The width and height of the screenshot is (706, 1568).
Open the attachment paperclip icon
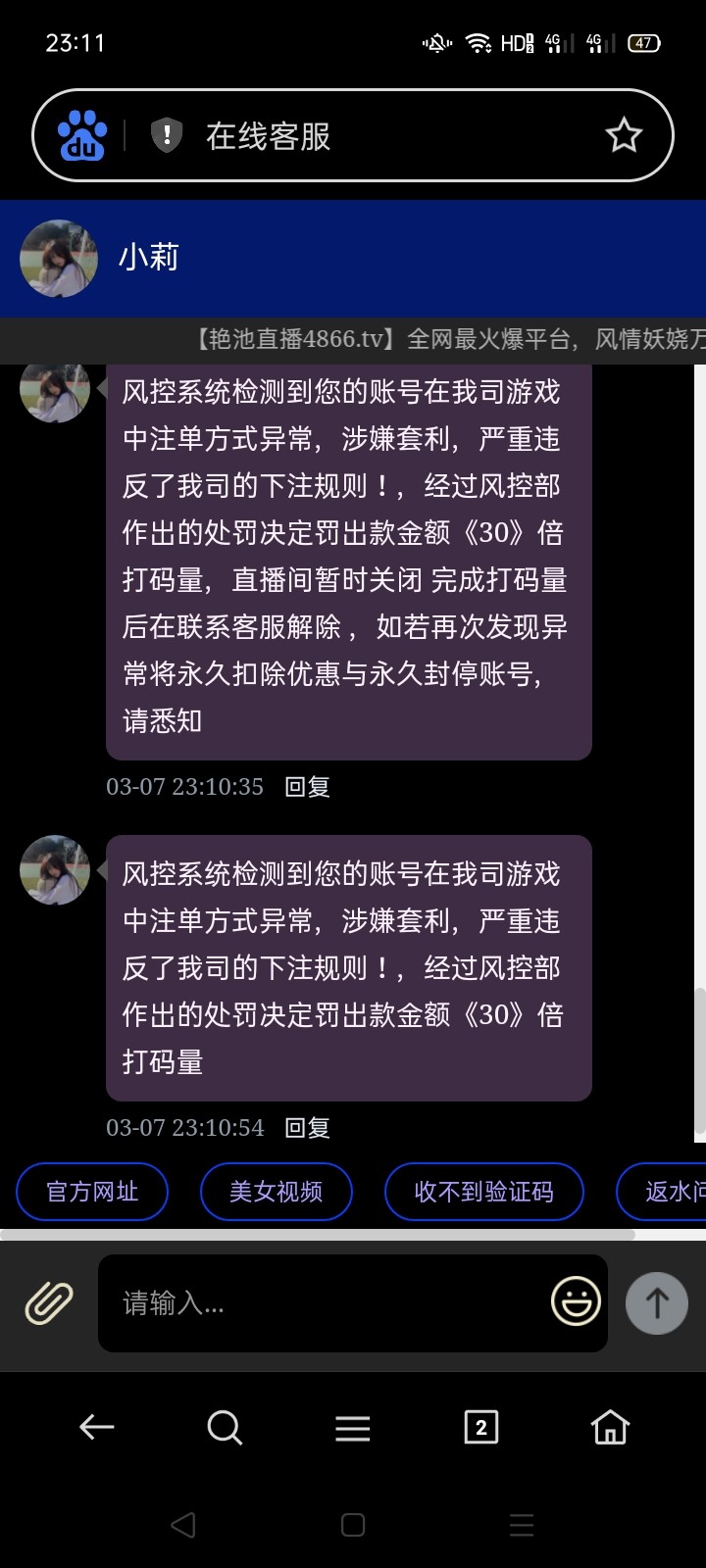(47, 1302)
